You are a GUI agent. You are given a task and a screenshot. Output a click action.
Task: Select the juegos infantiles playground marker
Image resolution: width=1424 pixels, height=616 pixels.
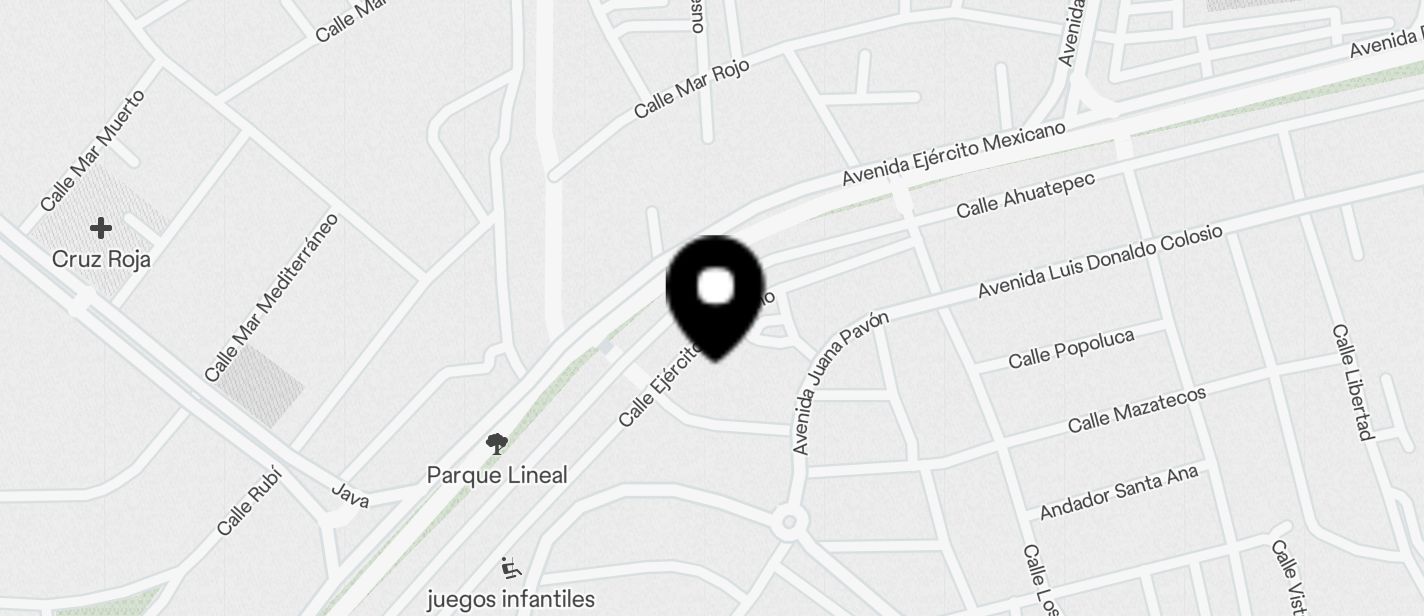(511, 569)
